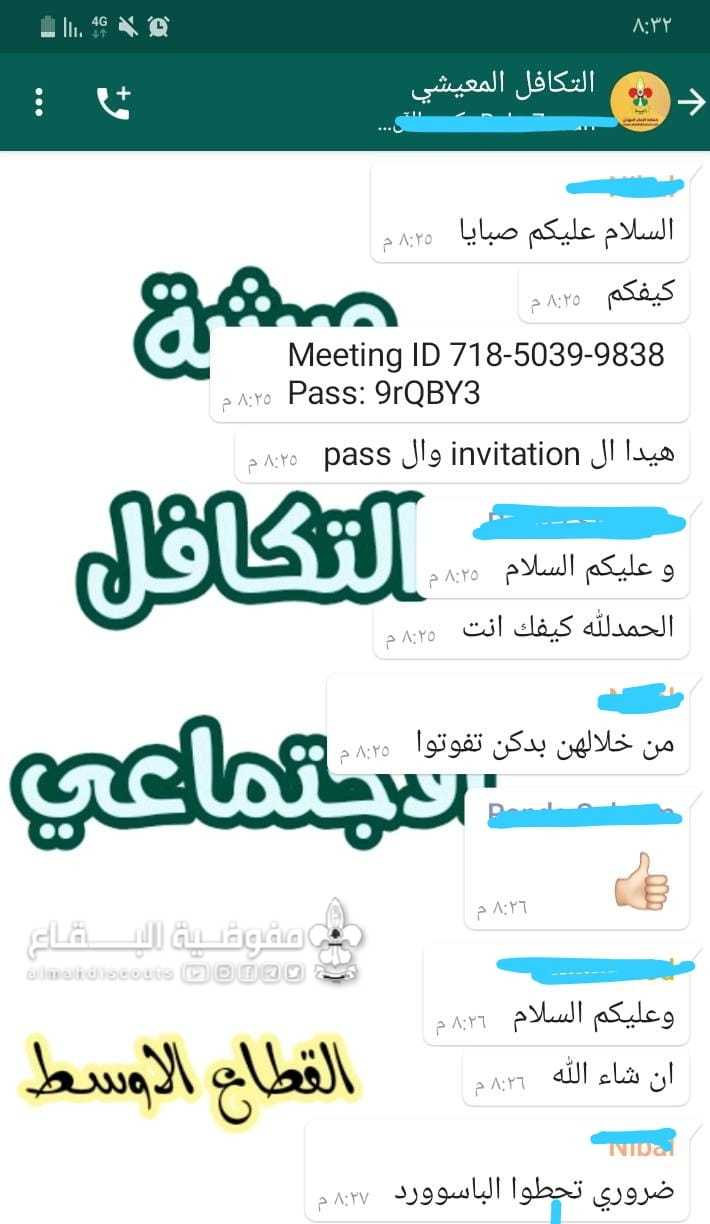Open the overflow menu

point(39,102)
